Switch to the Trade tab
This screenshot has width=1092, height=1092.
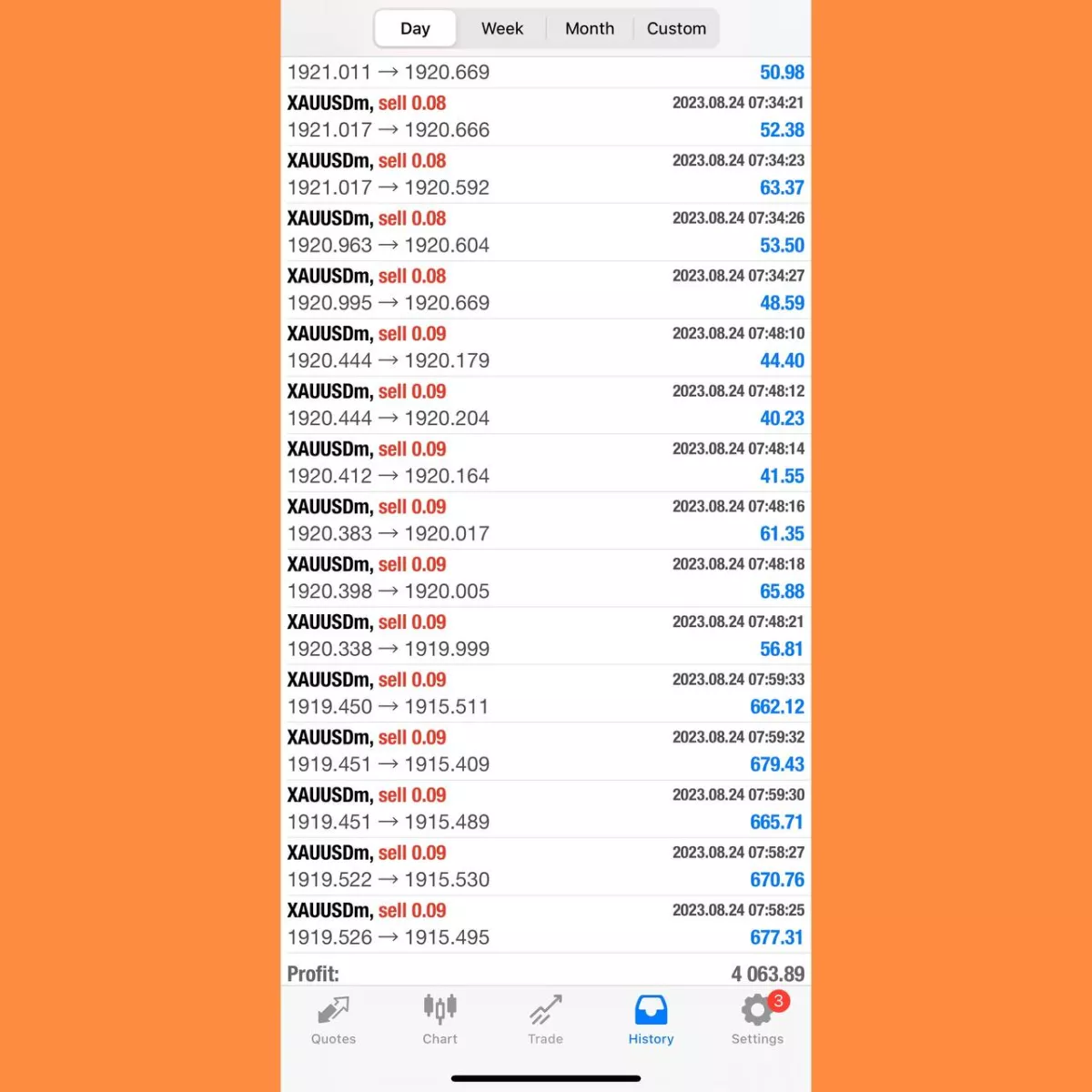click(545, 1020)
